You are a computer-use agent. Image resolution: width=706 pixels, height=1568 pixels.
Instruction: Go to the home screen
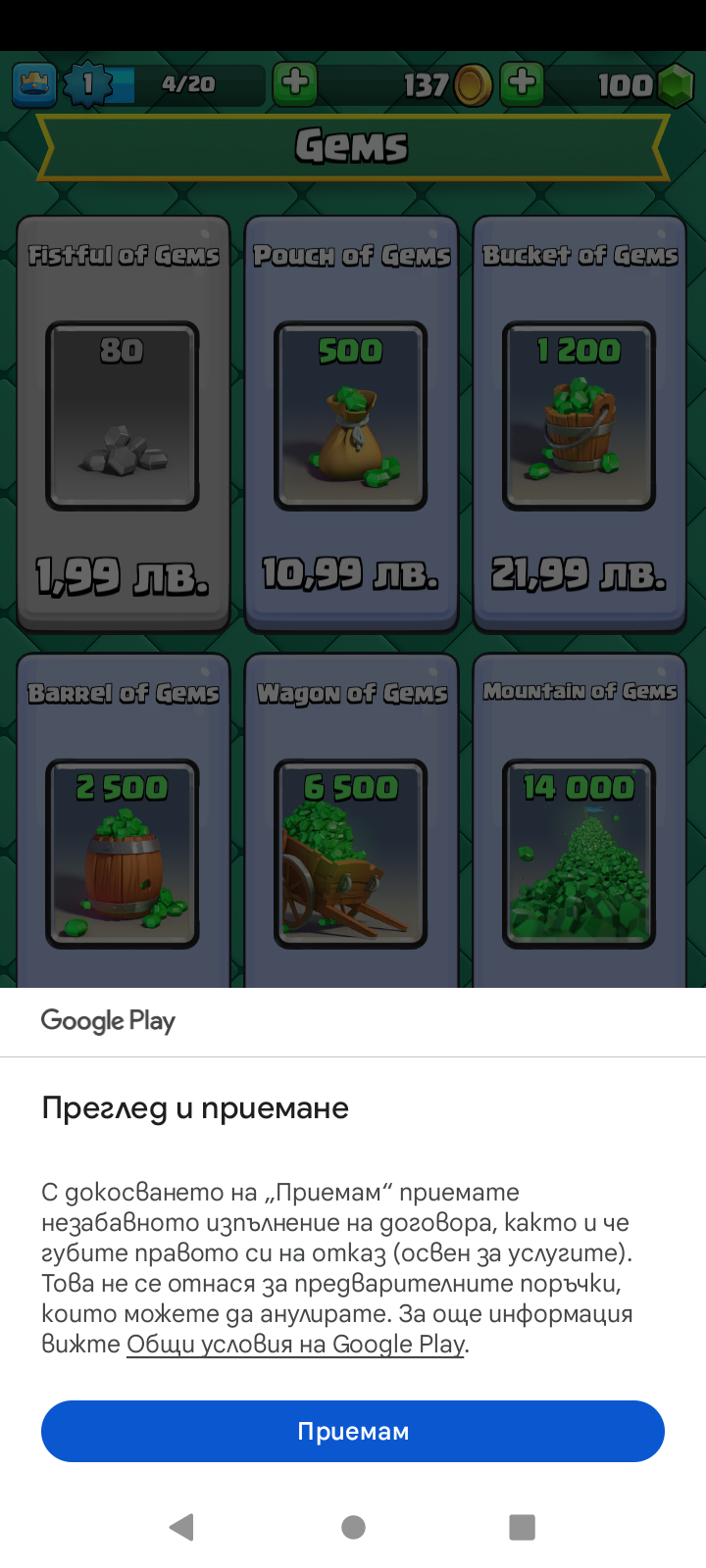coord(353,1527)
